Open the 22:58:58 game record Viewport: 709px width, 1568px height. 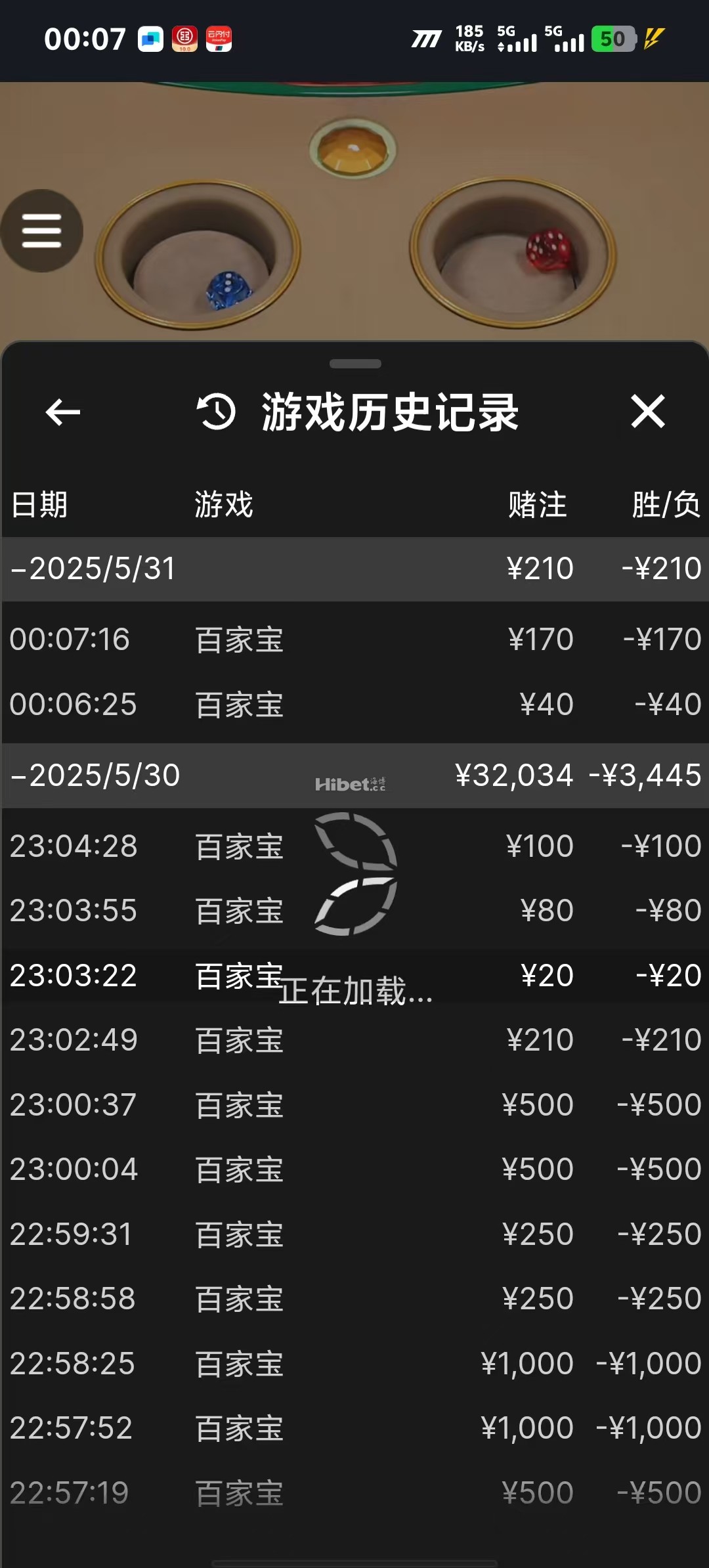(x=354, y=1299)
